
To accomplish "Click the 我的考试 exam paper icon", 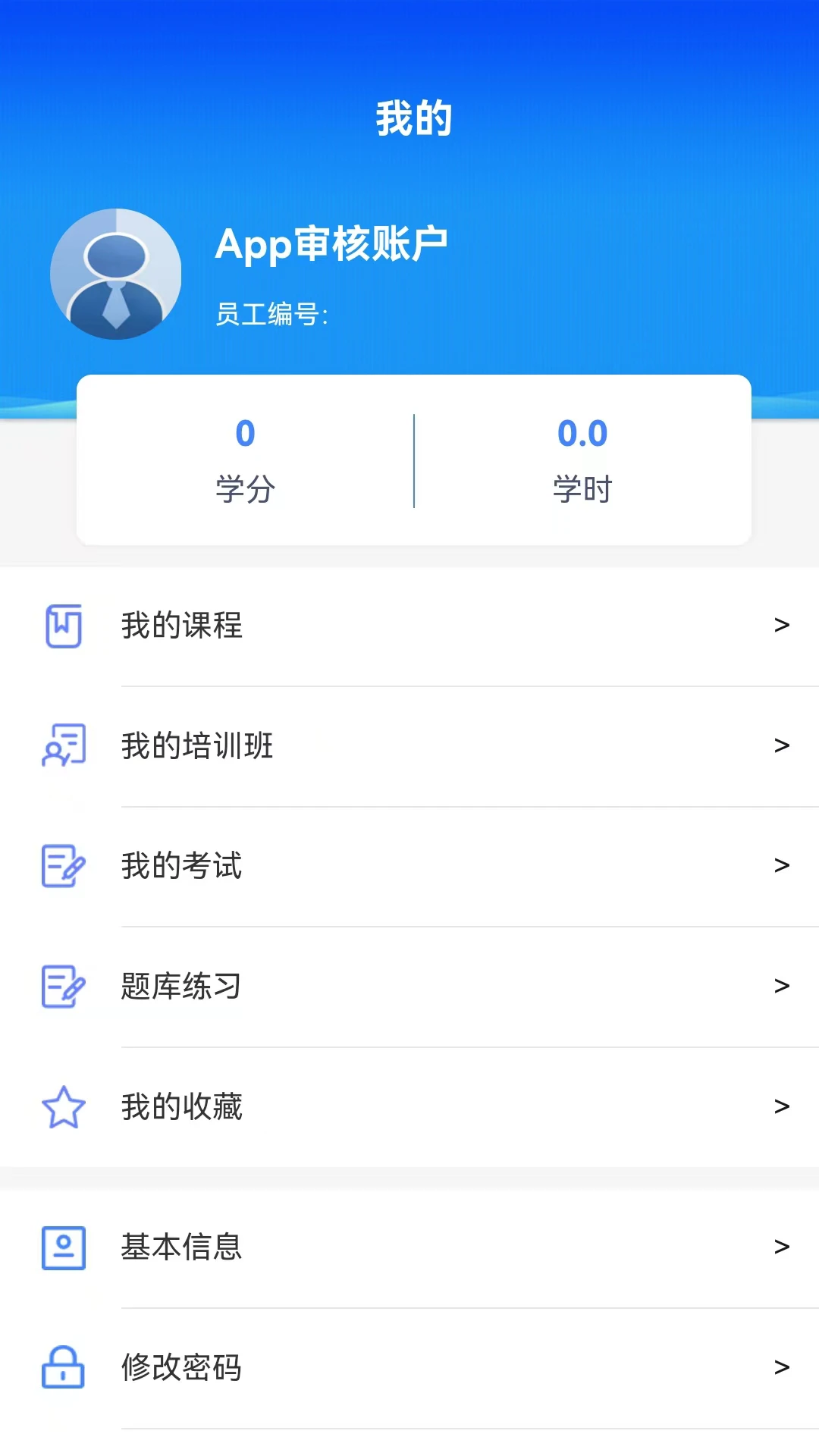I will coord(64,866).
